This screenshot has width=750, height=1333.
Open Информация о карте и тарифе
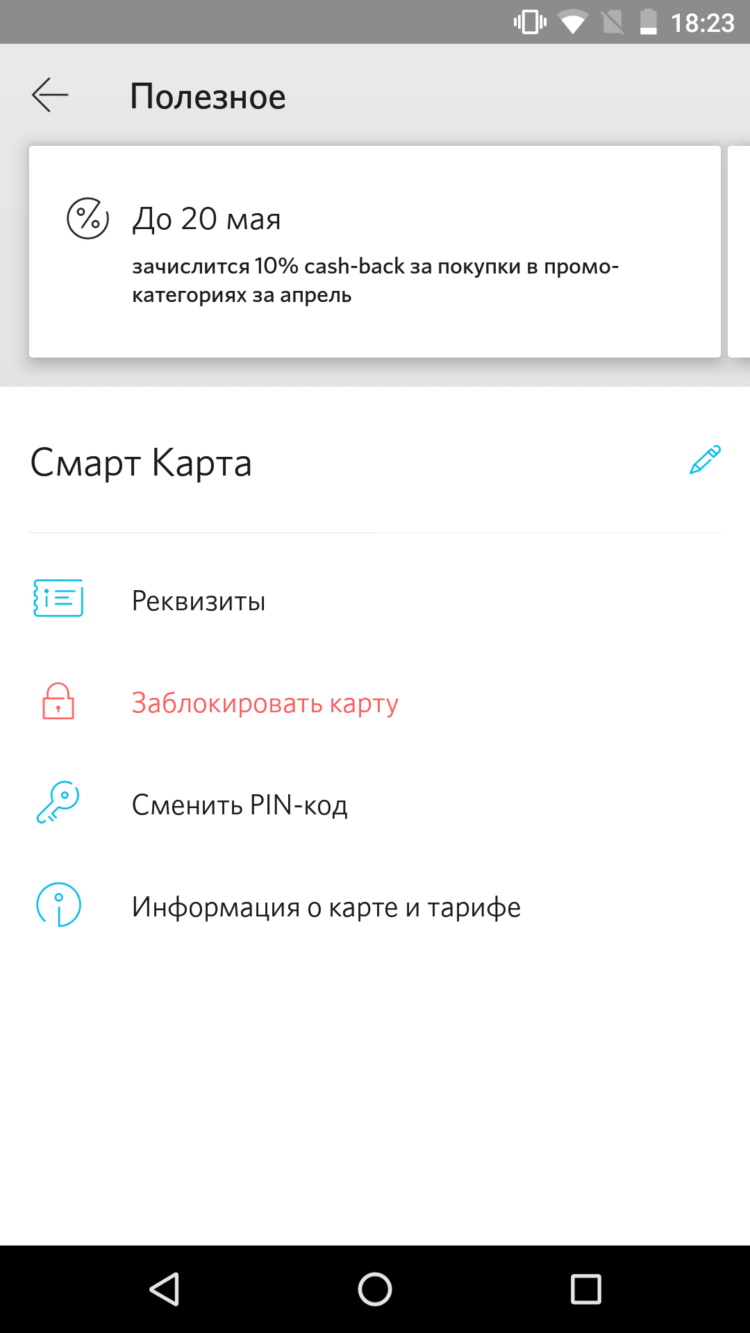[325, 907]
